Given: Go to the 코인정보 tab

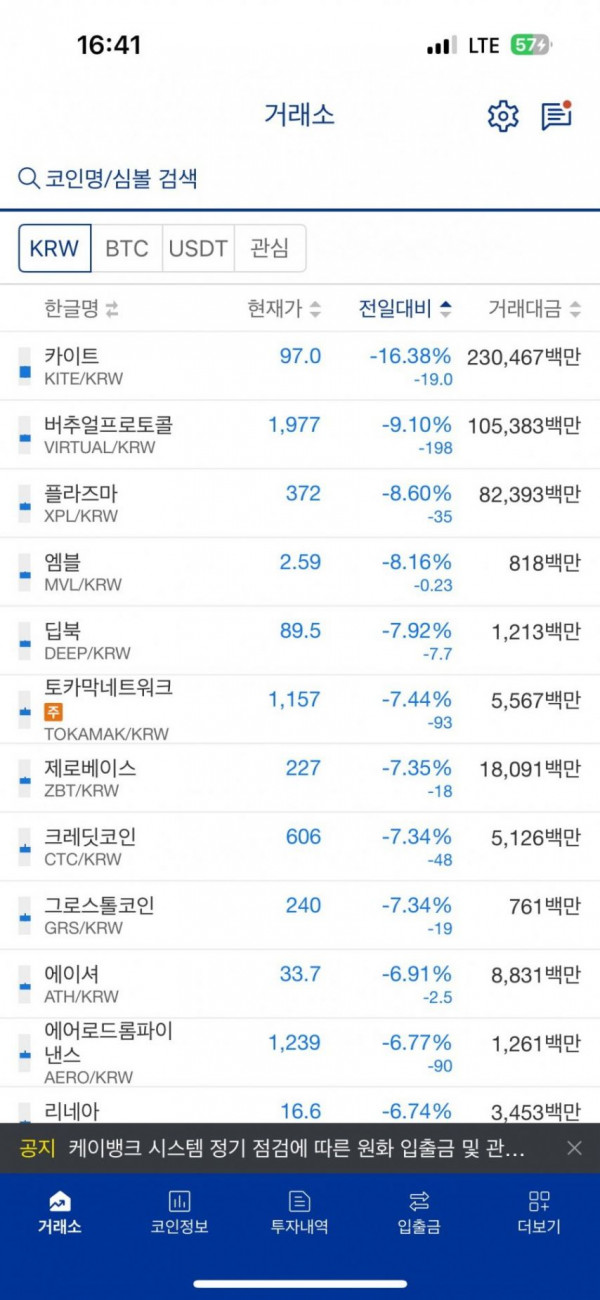Looking at the screenshot, I should coord(179,1212).
